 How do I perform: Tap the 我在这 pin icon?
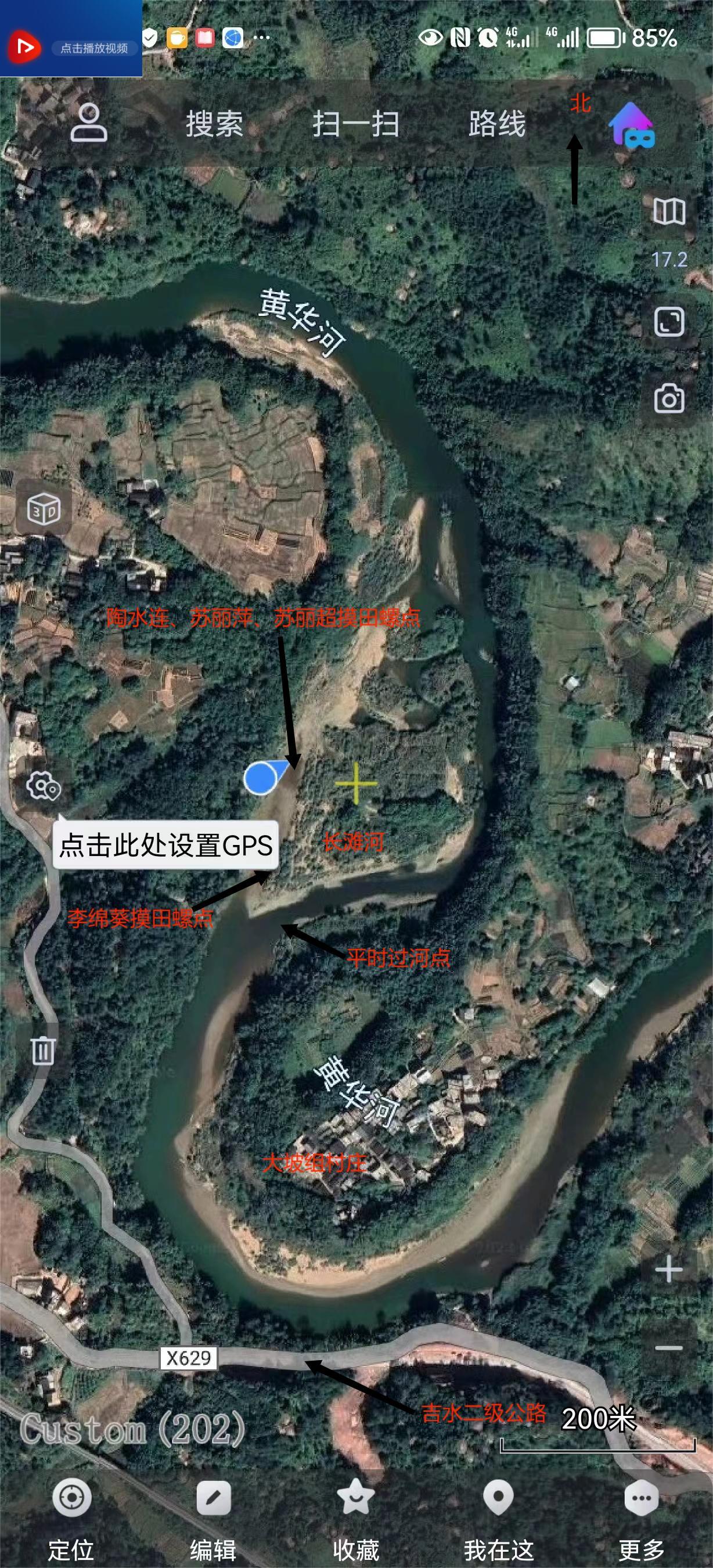coord(499,1496)
